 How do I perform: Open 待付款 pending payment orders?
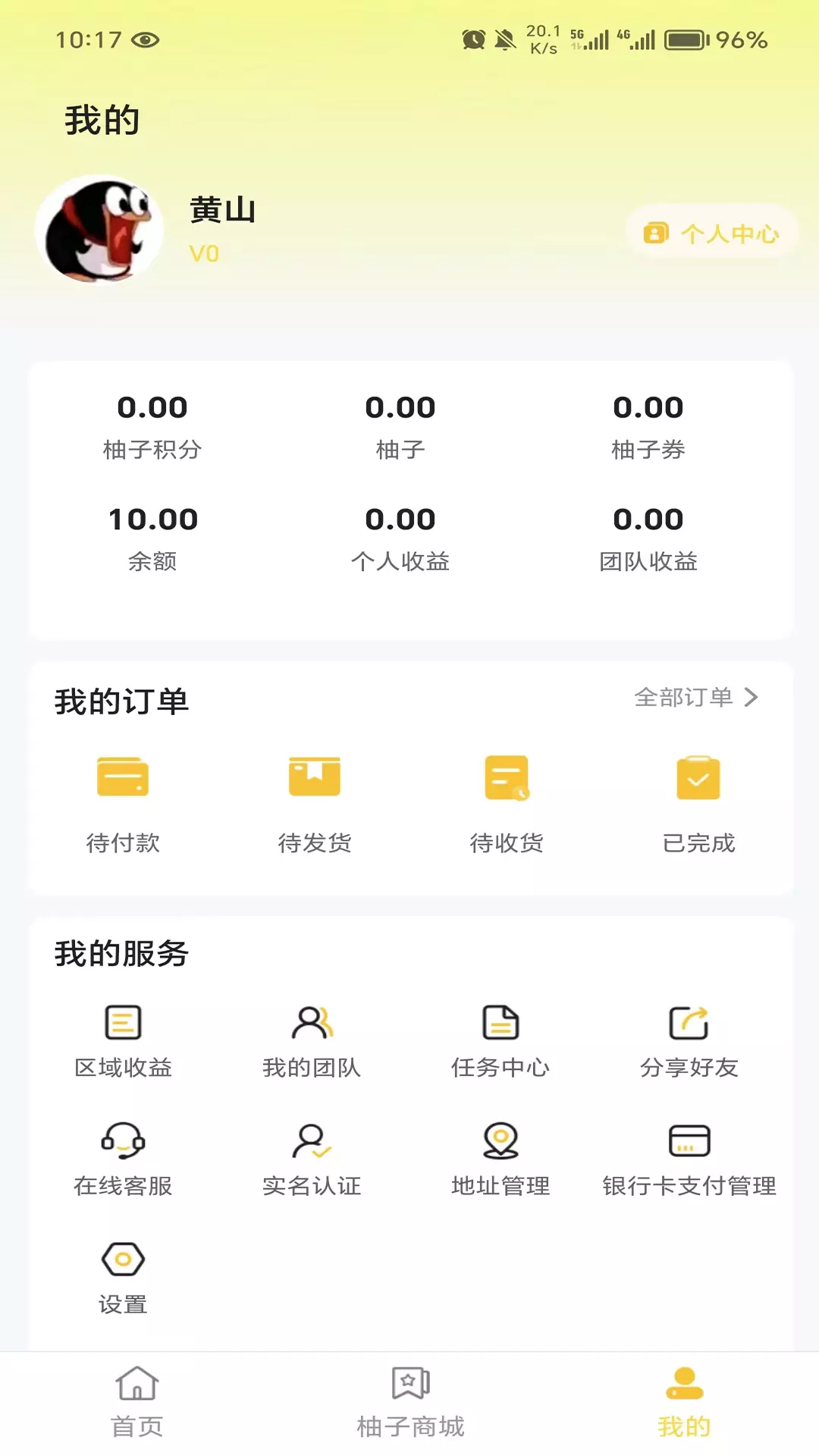(123, 802)
